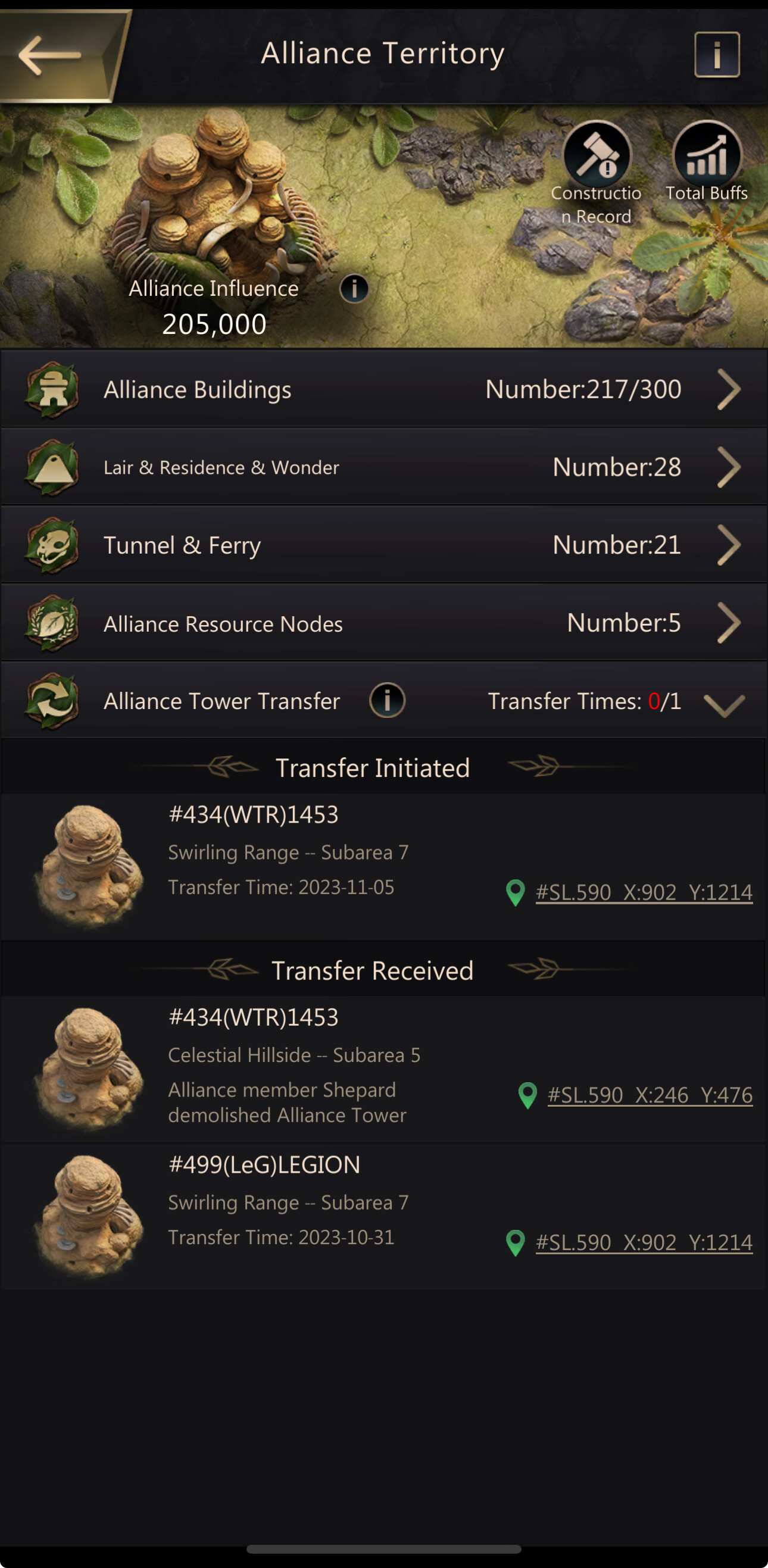
Task: View Total Buffs
Action: tap(707, 158)
